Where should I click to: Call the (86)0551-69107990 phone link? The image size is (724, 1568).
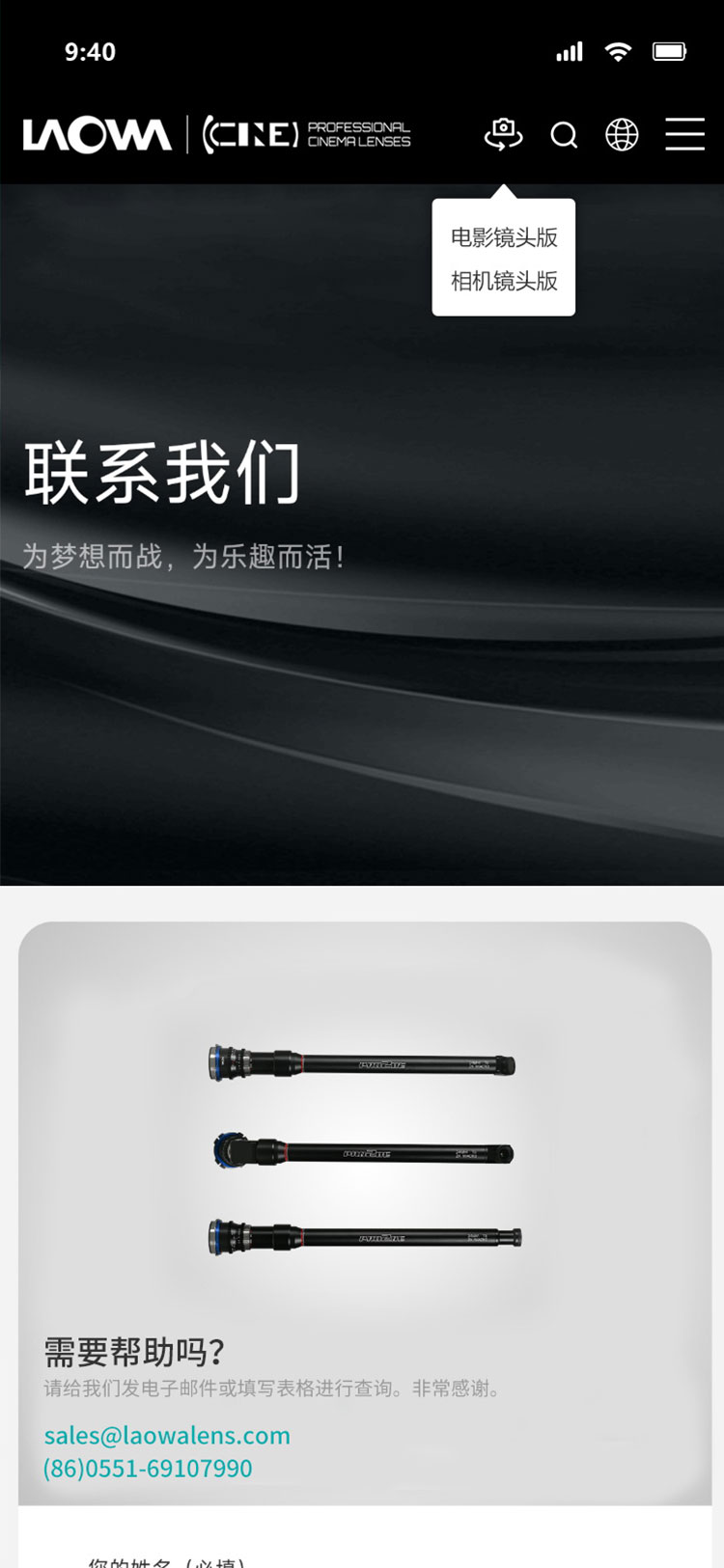pyautogui.click(x=148, y=1468)
